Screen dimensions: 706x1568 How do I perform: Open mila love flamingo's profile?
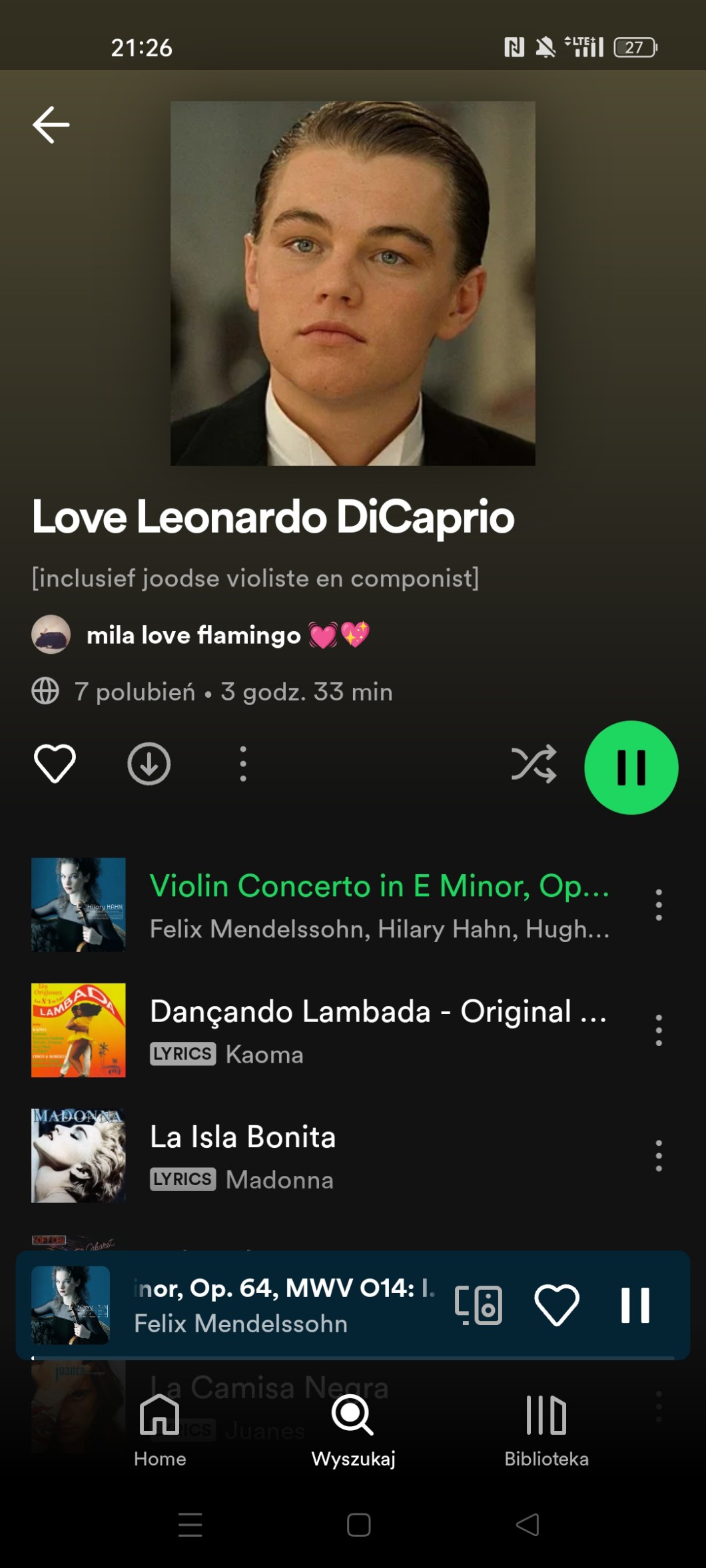(193, 635)
